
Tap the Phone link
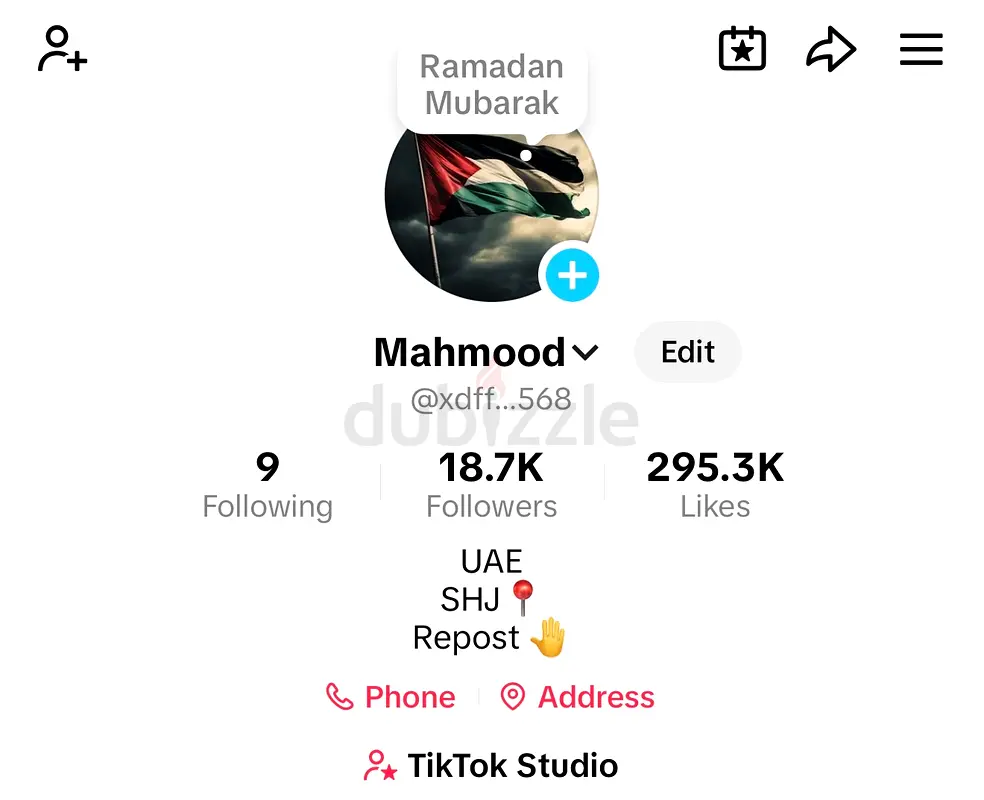coord(391,697)
